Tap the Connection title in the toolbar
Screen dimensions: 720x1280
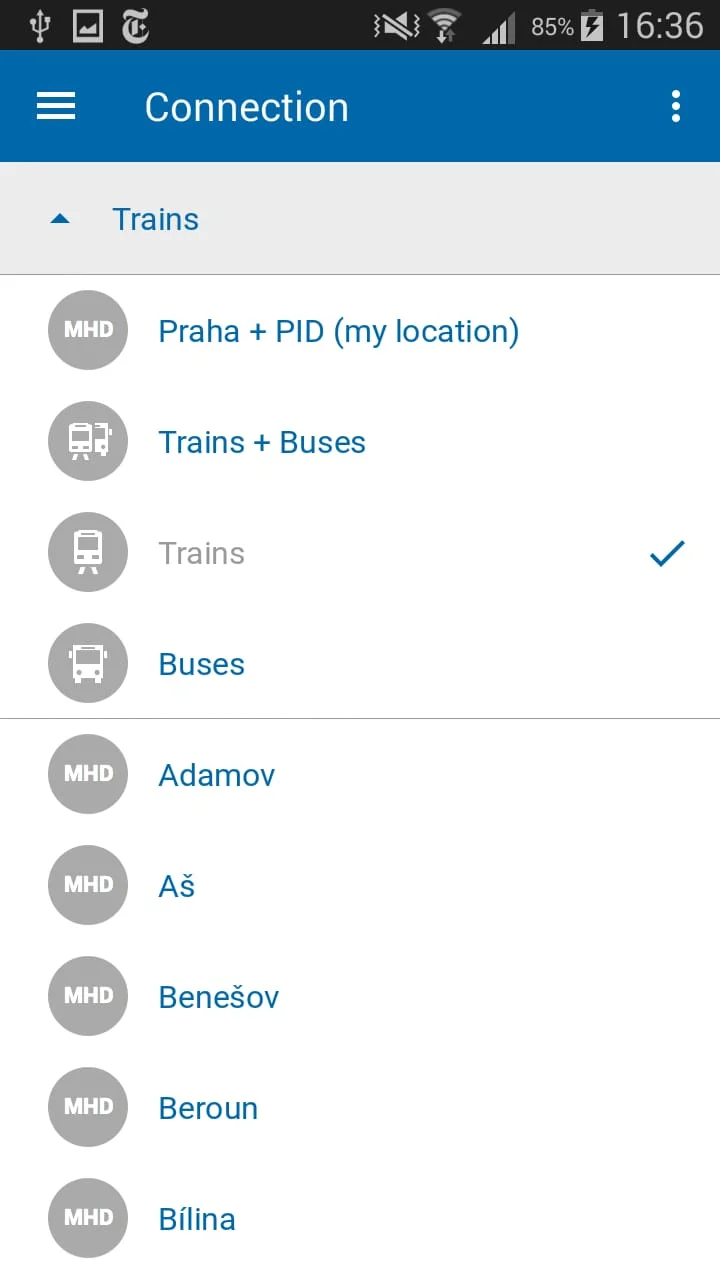coord(246,106)
